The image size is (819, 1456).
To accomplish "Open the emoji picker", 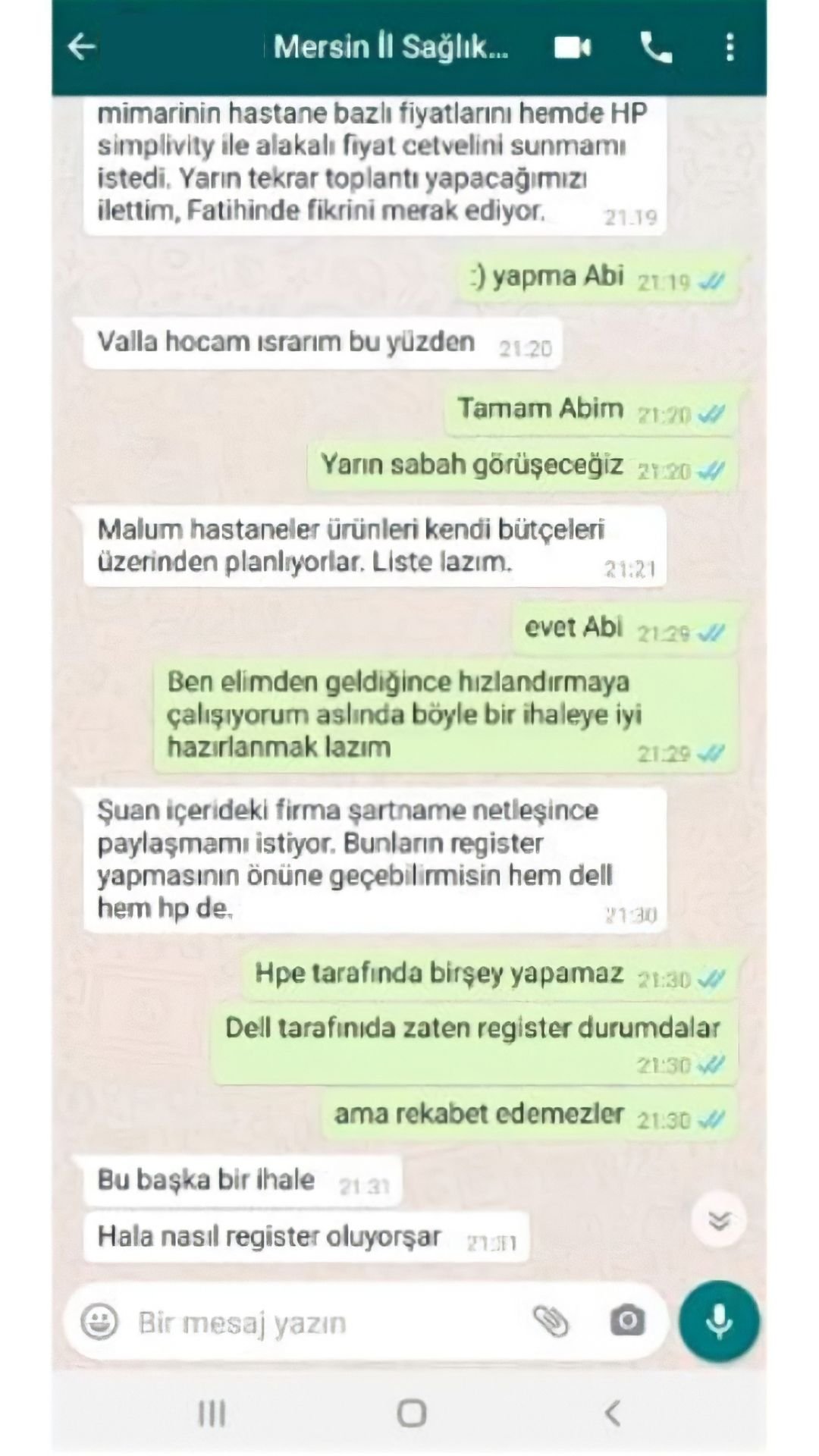I will pos(100,1323).
